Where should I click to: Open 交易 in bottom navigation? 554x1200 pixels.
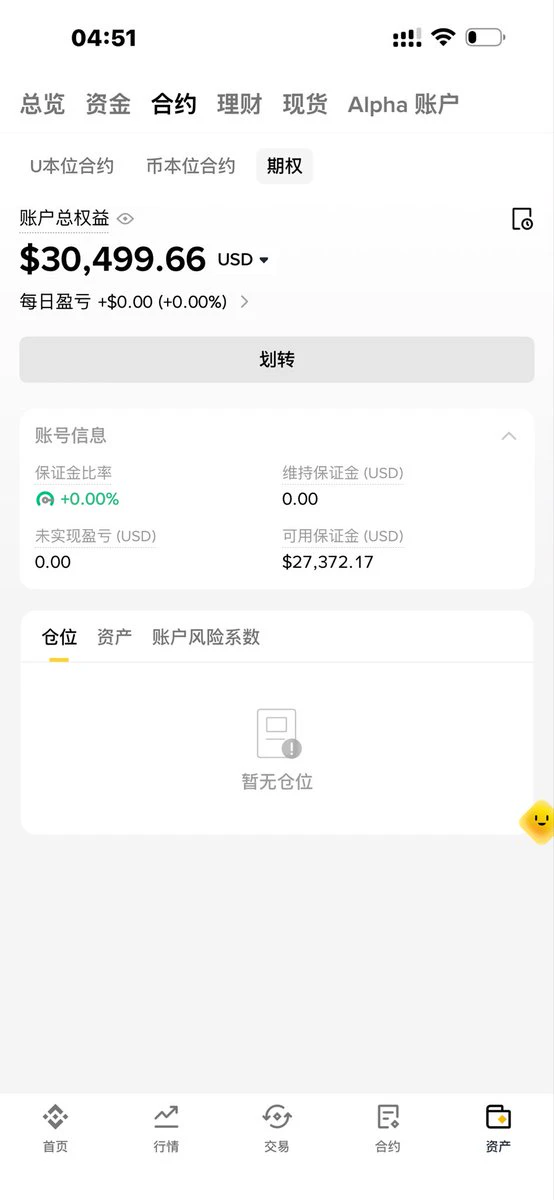[277, 1129]
